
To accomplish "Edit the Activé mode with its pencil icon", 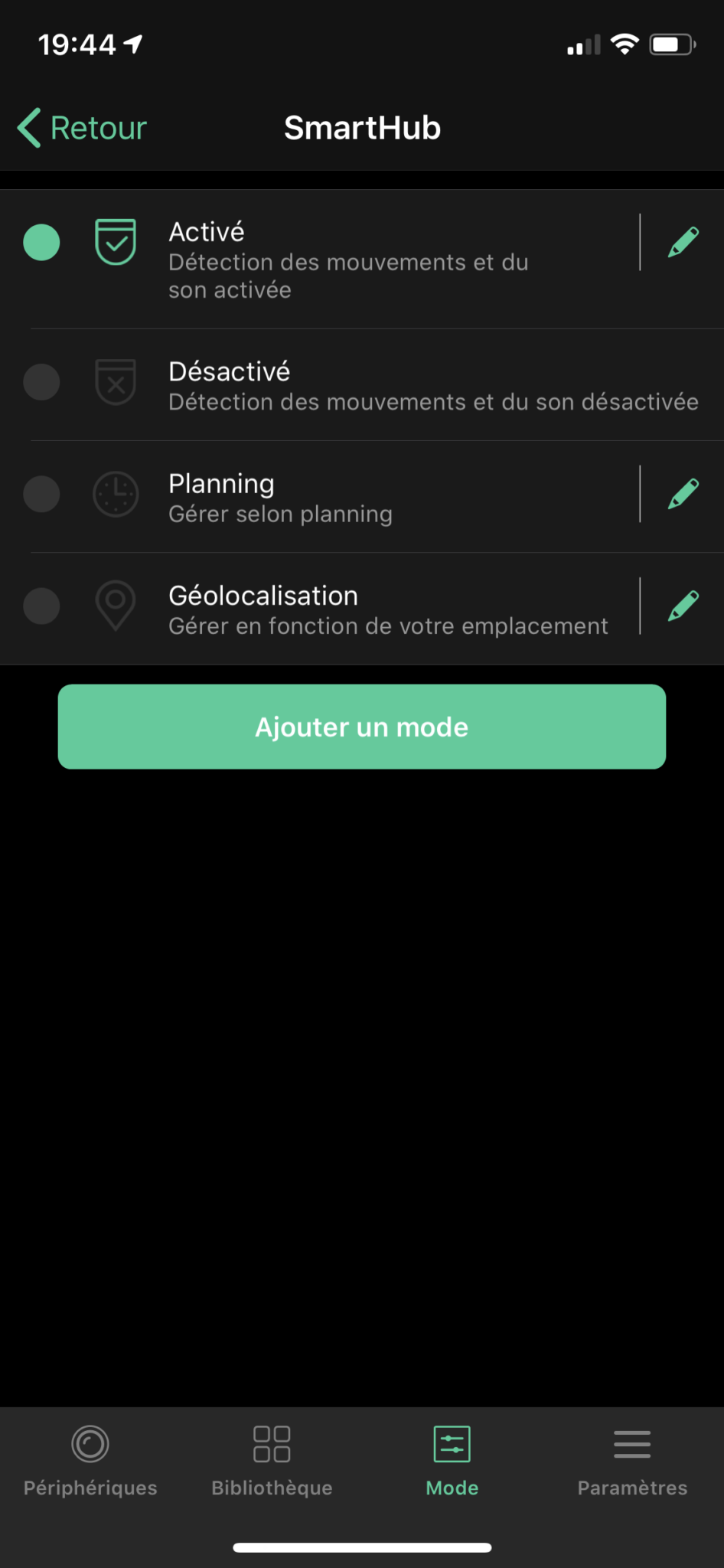I will coord(683,242).
